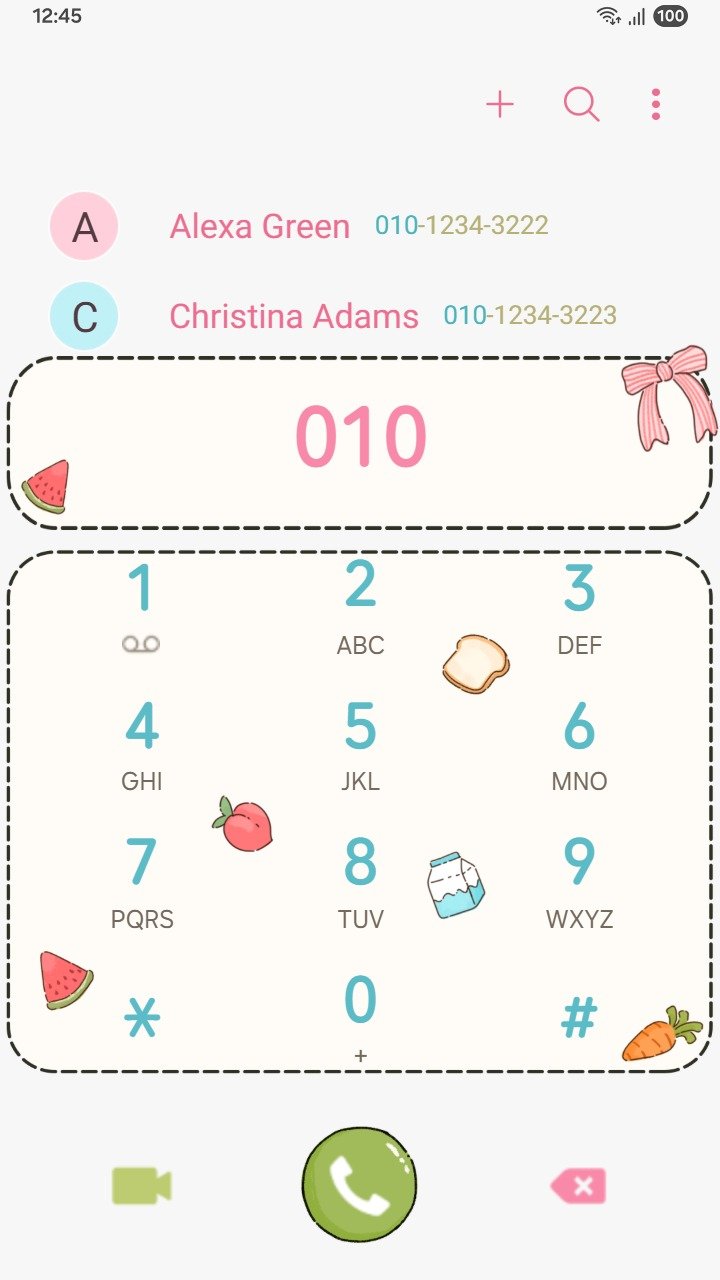Tap the plus icon to add contact

(x=499, y=104)
